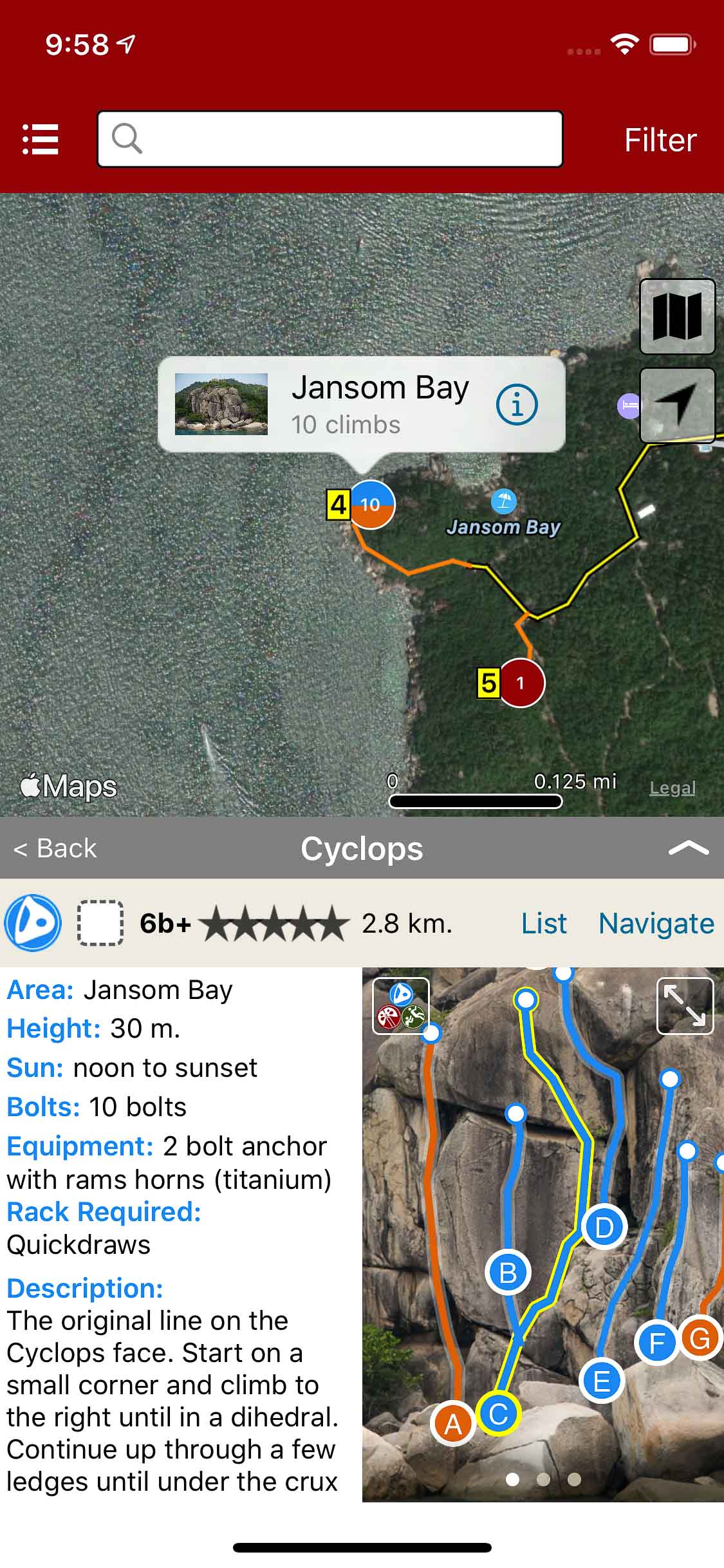Go back from the Cyclops route

tap(55, 848)
